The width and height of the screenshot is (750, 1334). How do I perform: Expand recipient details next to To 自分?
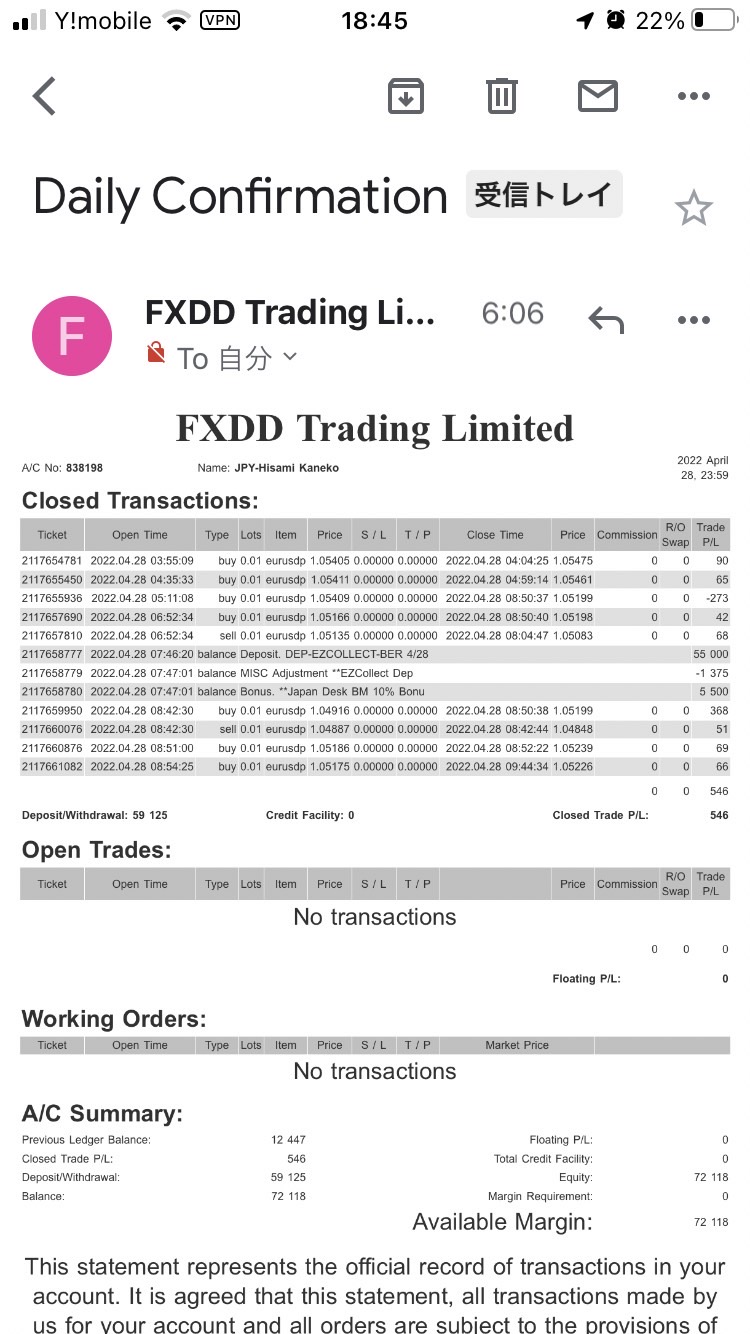tap(290, 356)
